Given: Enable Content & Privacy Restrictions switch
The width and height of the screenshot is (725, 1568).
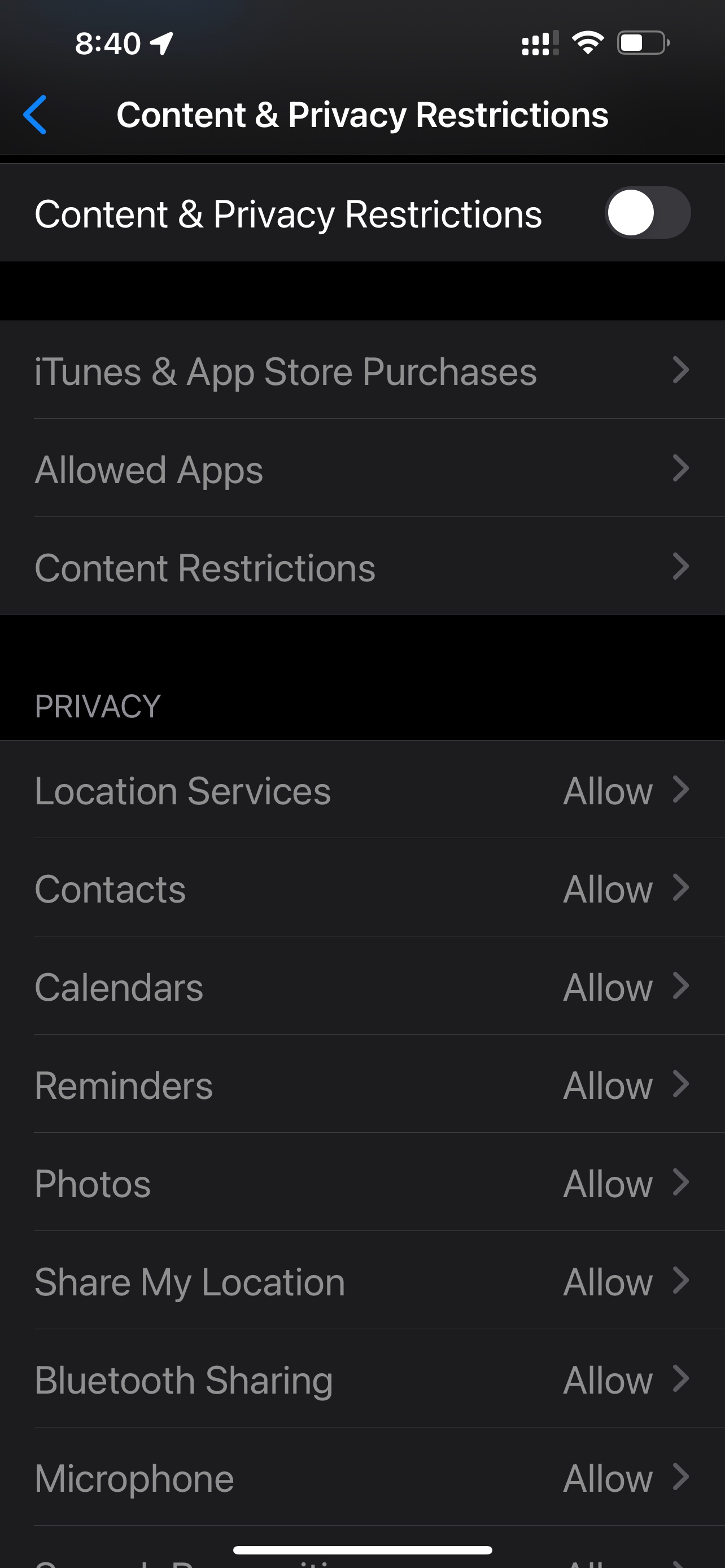Looking at the screenshot, I should click(x=647, y=213).
